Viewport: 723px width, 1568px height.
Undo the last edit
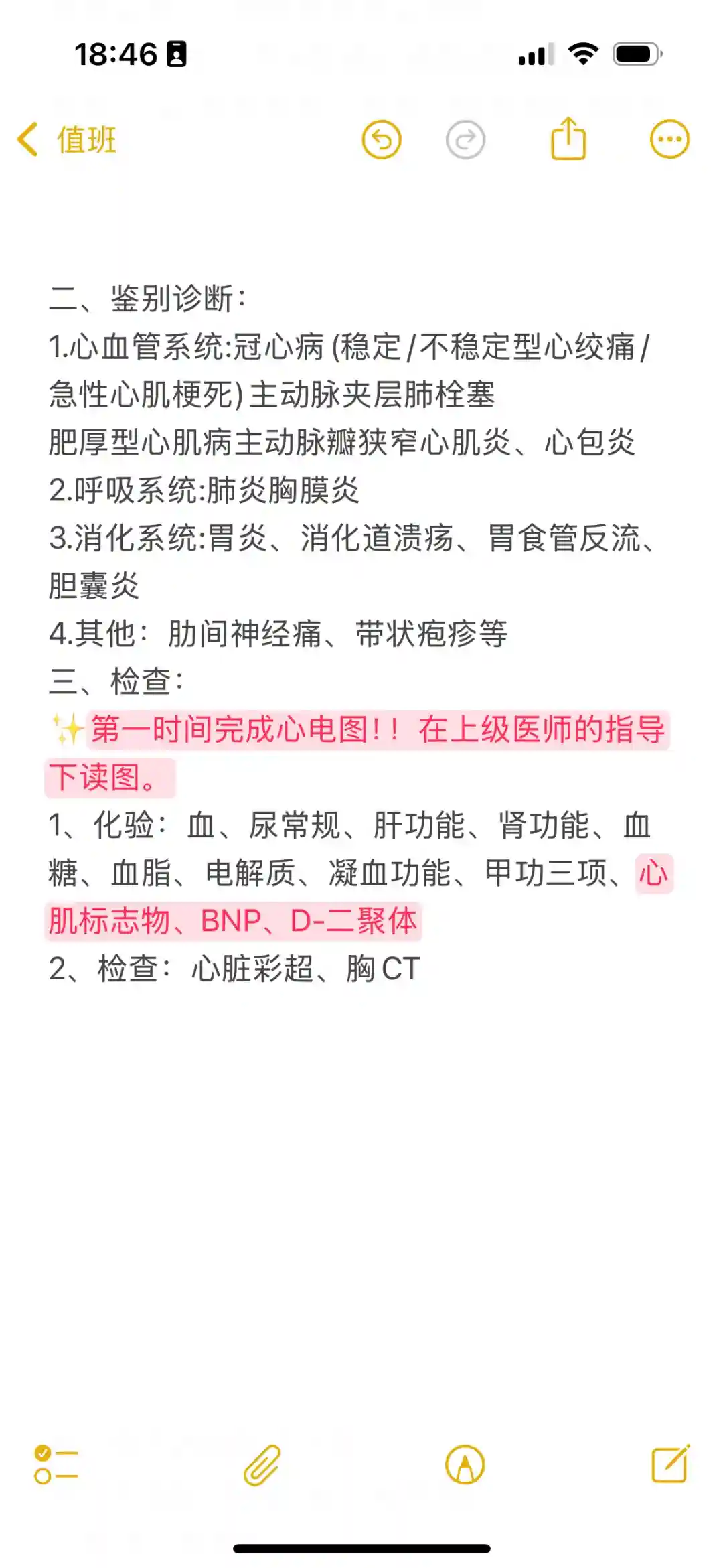click(x=382, y=140)
